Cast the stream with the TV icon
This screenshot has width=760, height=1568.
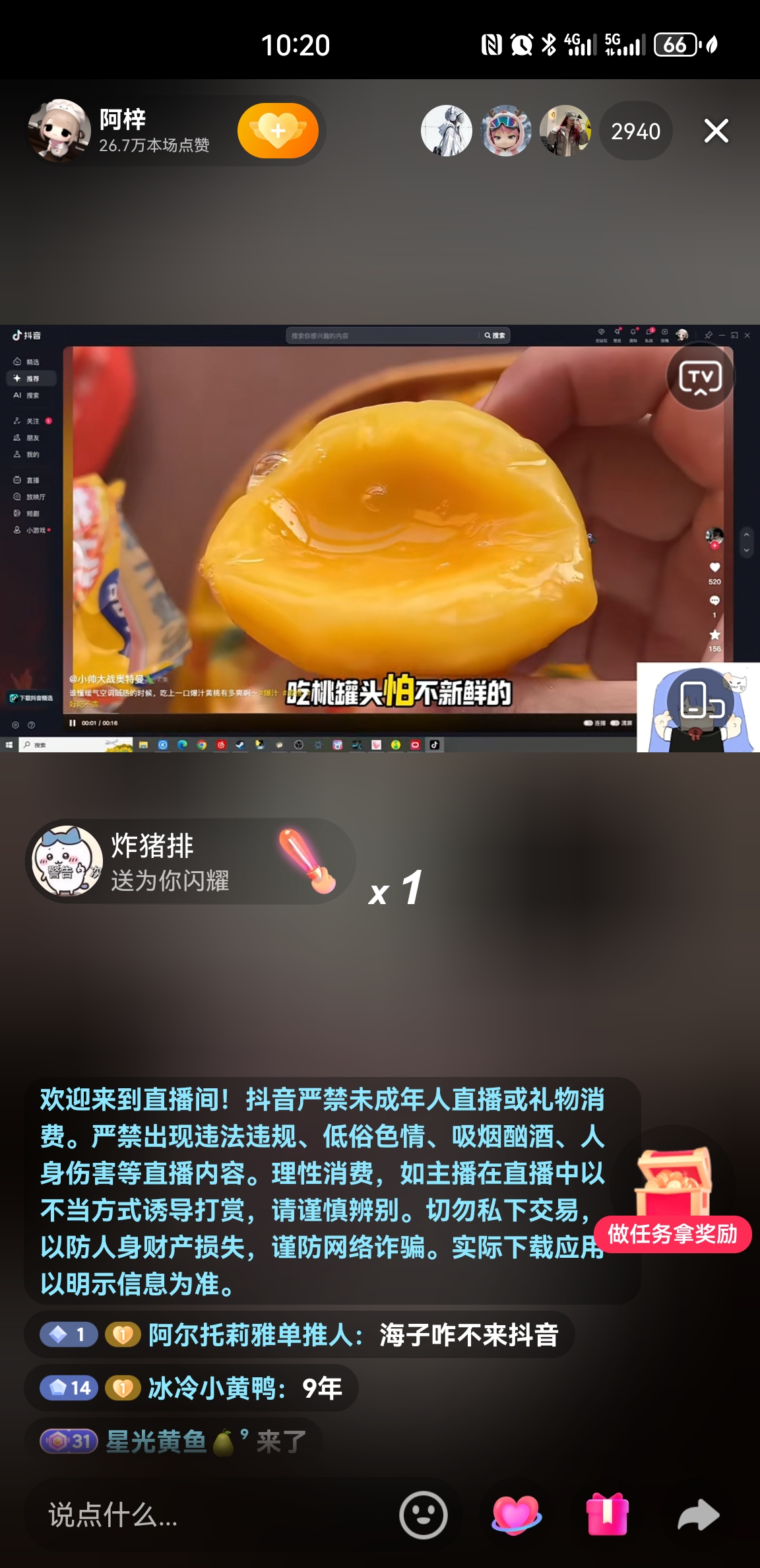(x=700, y=377)
